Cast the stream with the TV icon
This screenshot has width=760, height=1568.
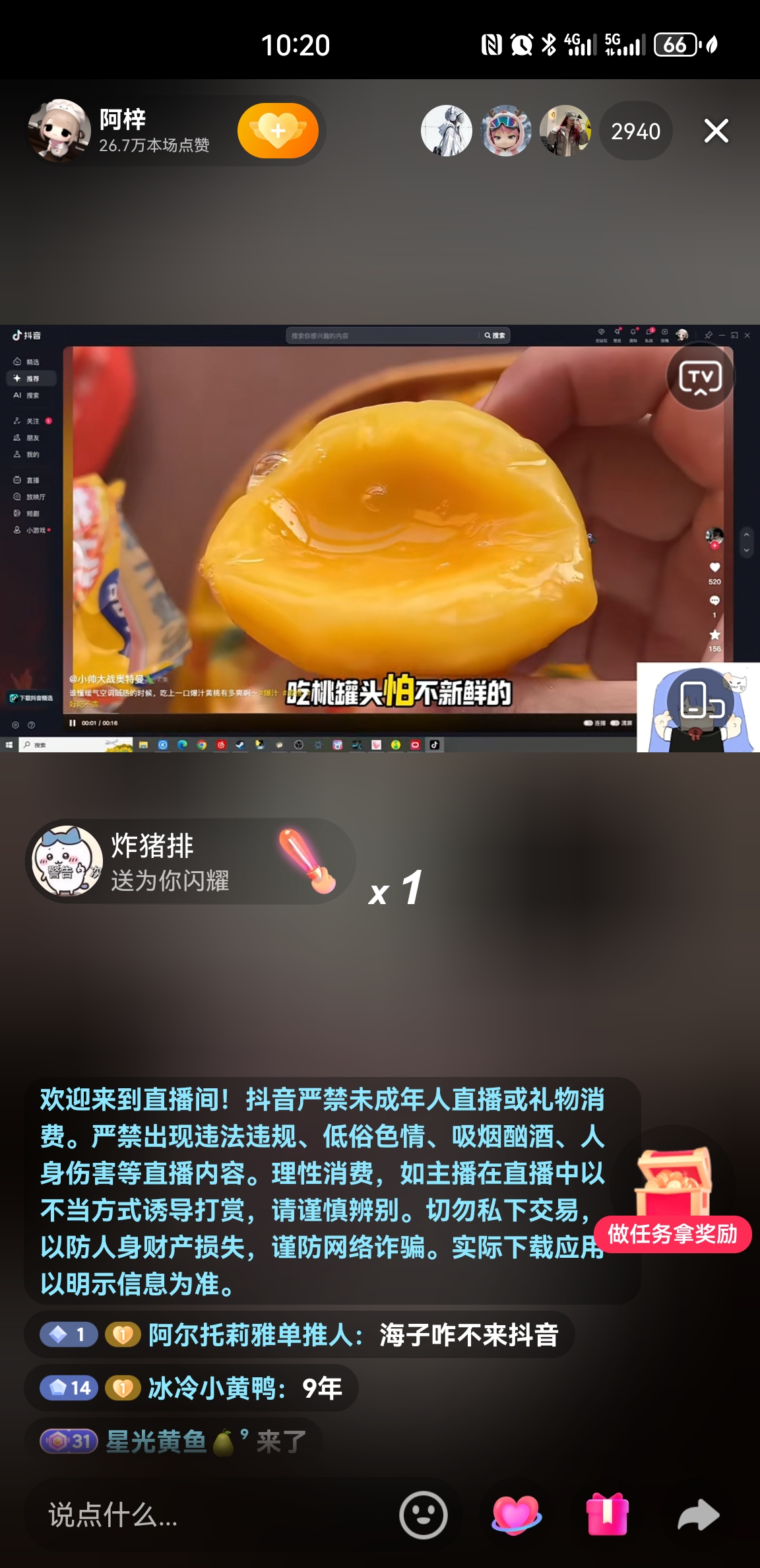(x=700, y=377)
